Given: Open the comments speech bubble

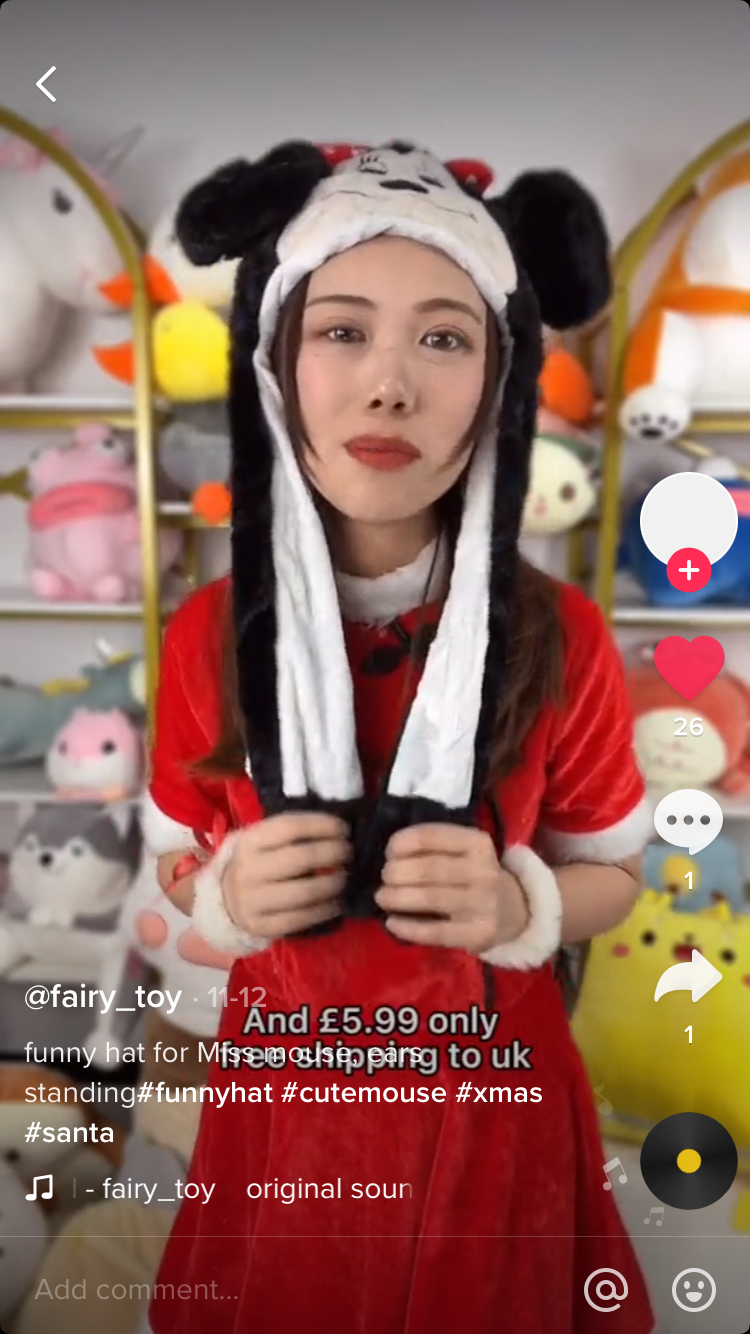Looking at the screenshot, I should click(688, 822).
